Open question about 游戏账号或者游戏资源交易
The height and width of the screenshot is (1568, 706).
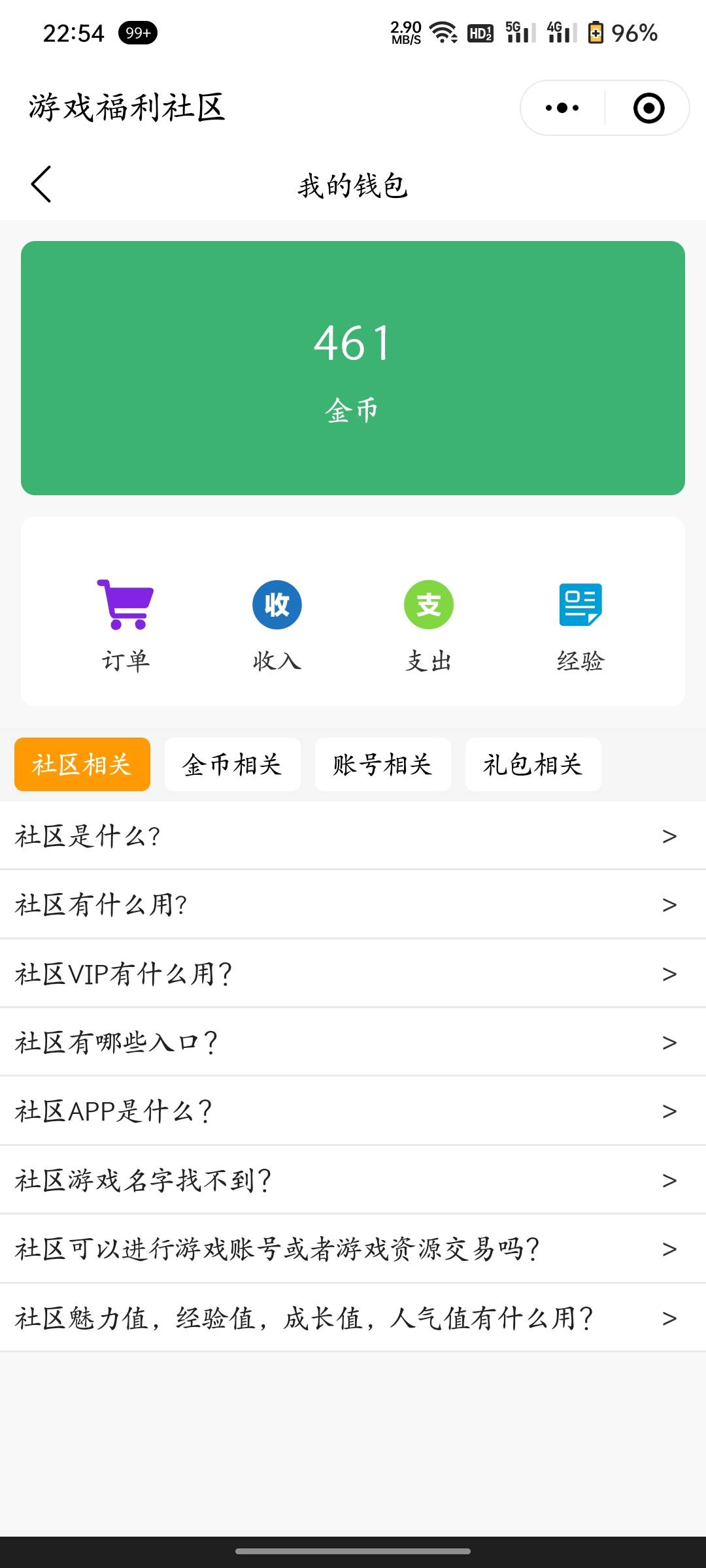(353, 1249)
